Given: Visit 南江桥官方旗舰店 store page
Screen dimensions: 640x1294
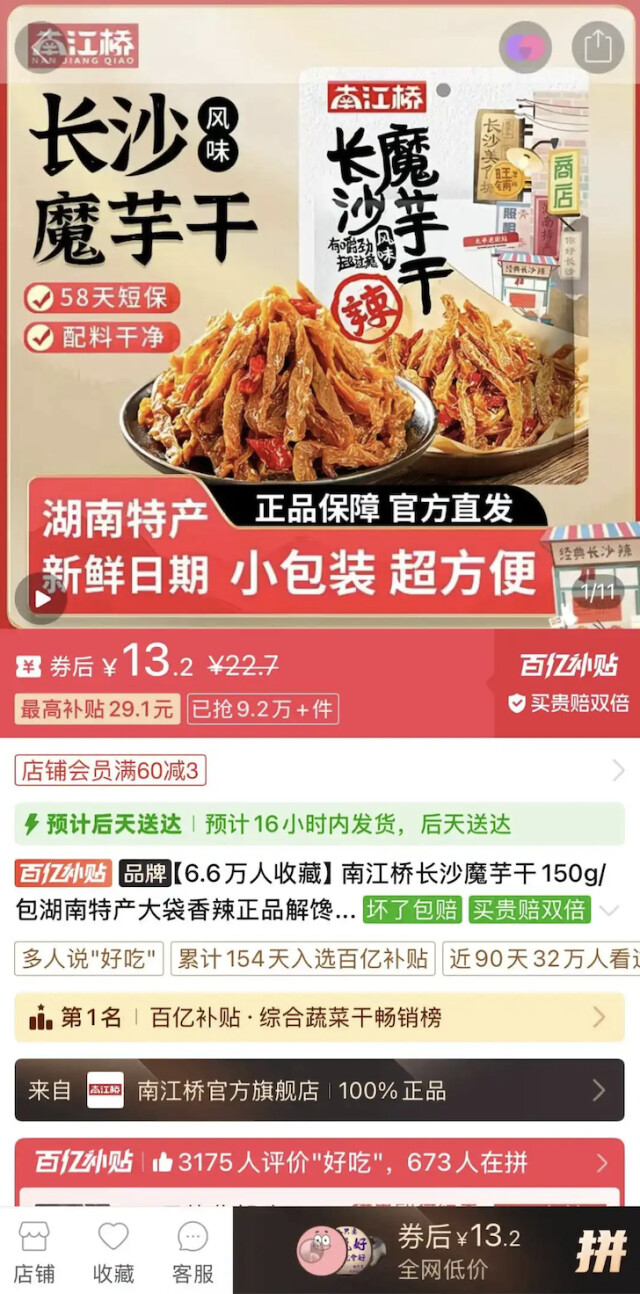Looking at the screenshot, I should coord(320,1090).
